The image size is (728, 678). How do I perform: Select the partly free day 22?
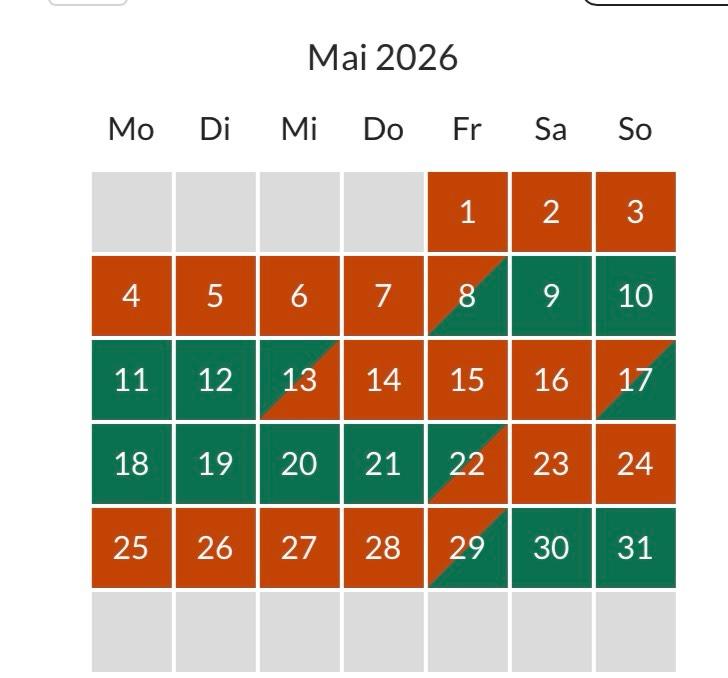click(467, 464)
